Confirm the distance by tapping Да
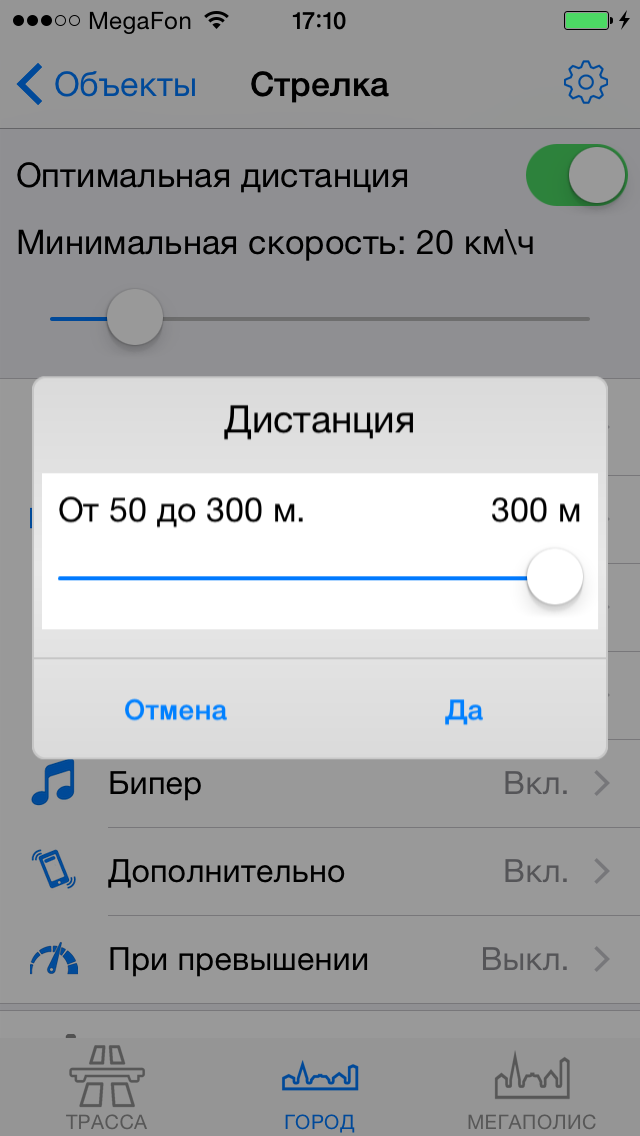640x1136 pixels. (464, 710)
